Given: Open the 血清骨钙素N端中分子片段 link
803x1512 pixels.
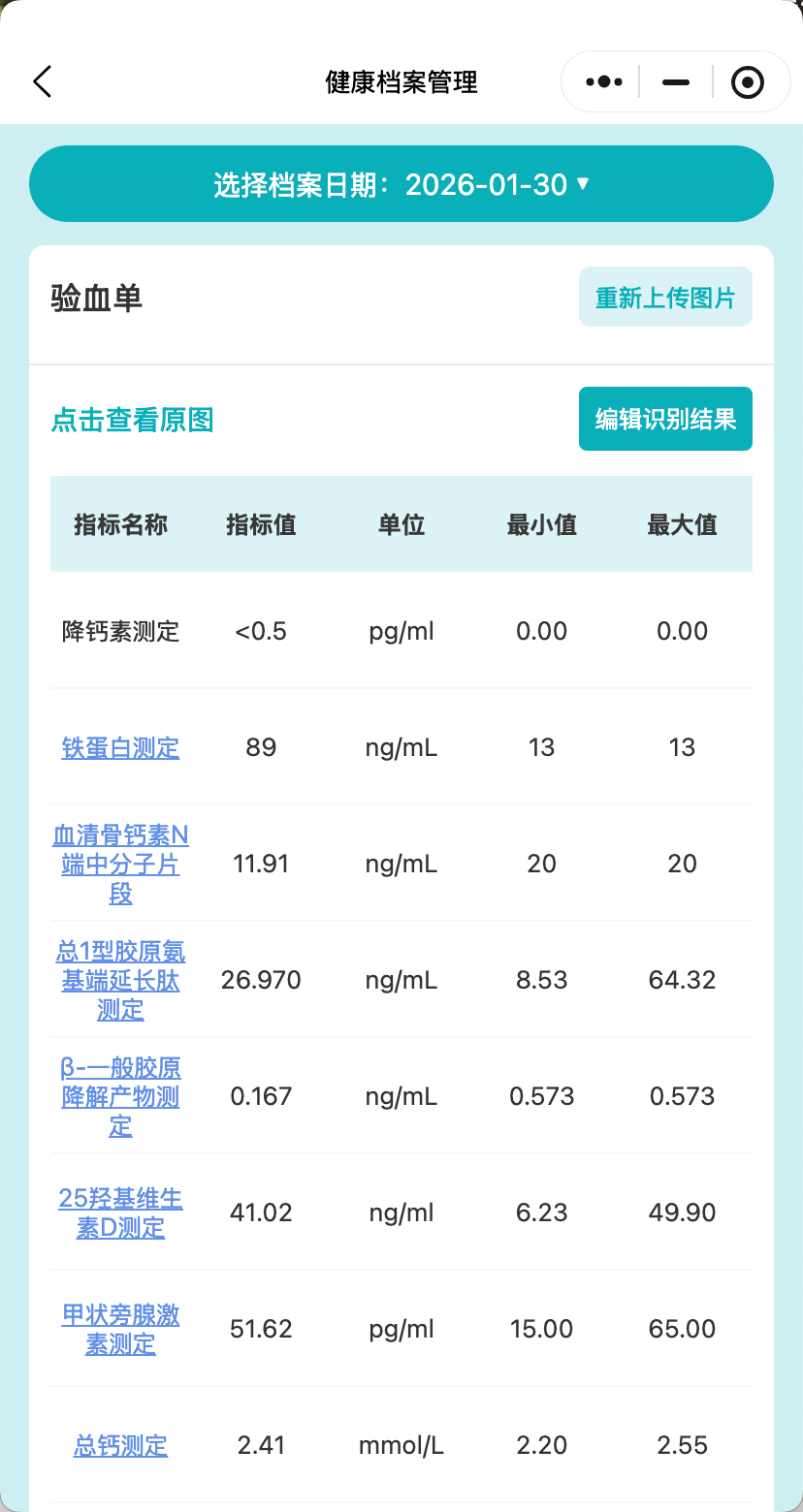Looking at the screenshot, I should pyautogui.click(x=120, y=863).
